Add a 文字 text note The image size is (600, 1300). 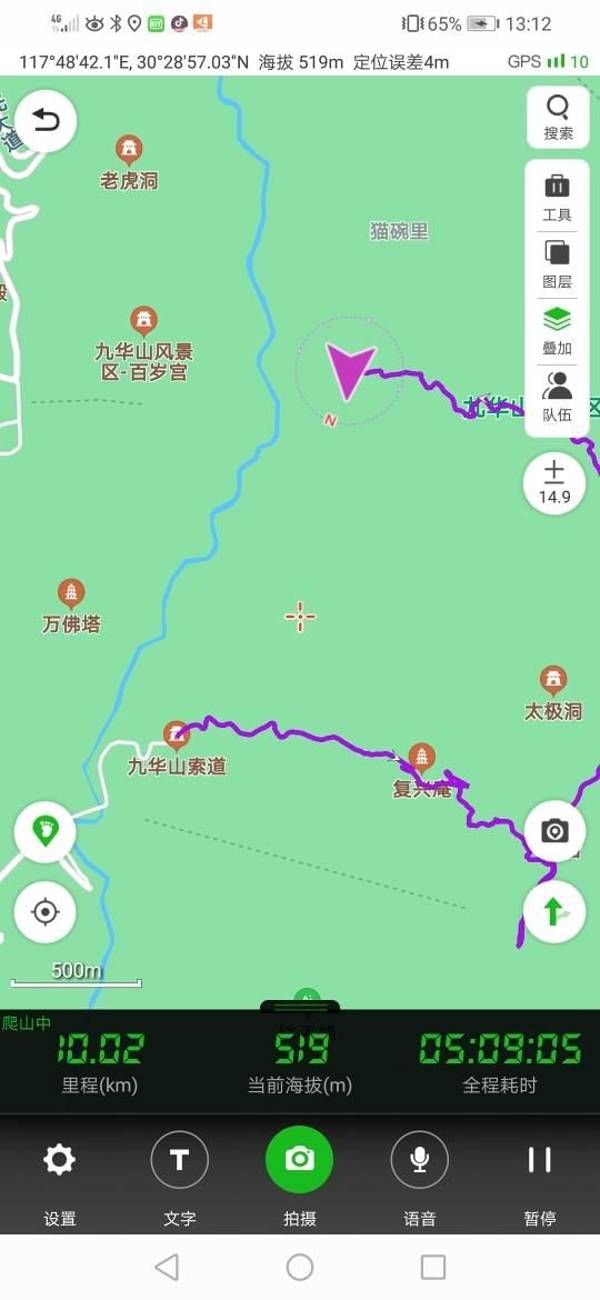click(x=179, y=1174)
